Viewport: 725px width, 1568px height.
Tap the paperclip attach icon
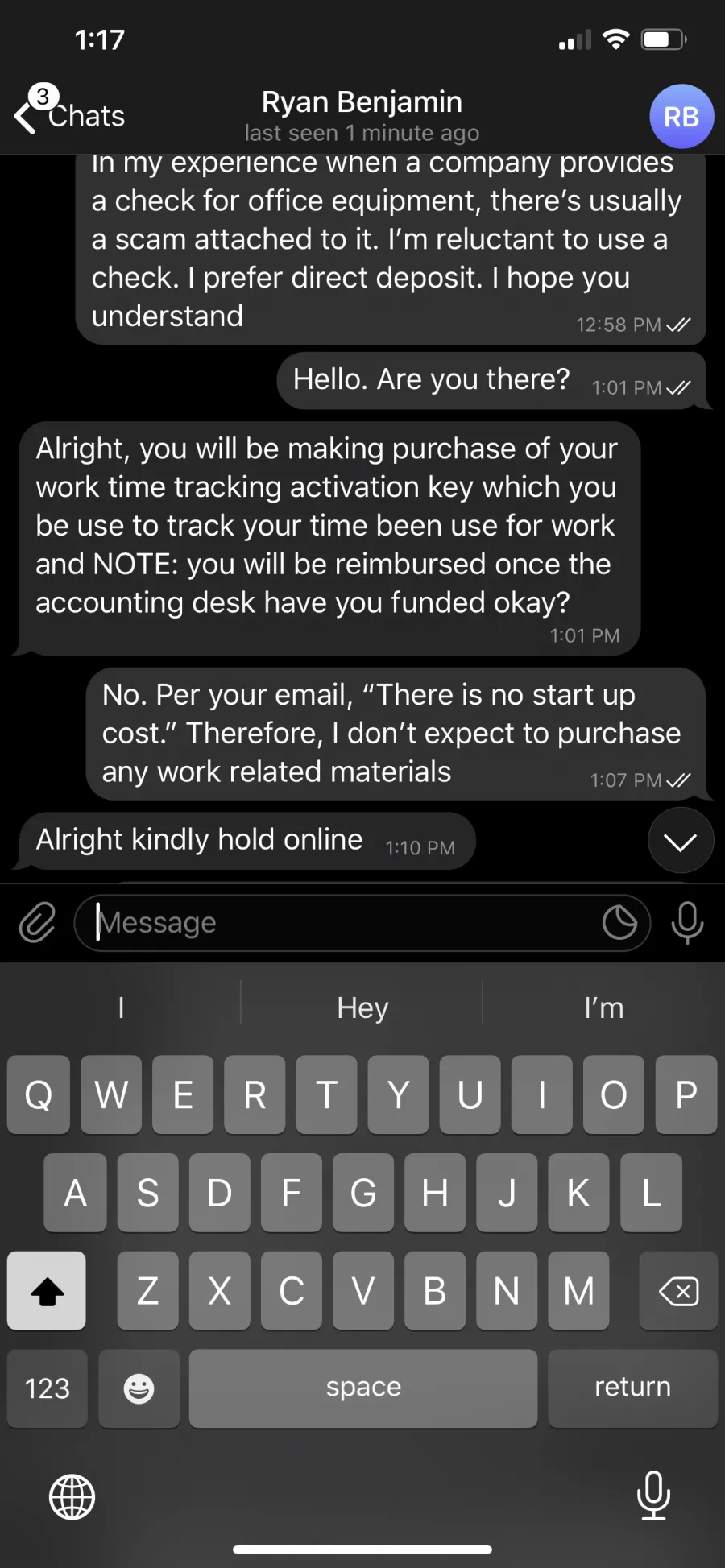point(37,922)
